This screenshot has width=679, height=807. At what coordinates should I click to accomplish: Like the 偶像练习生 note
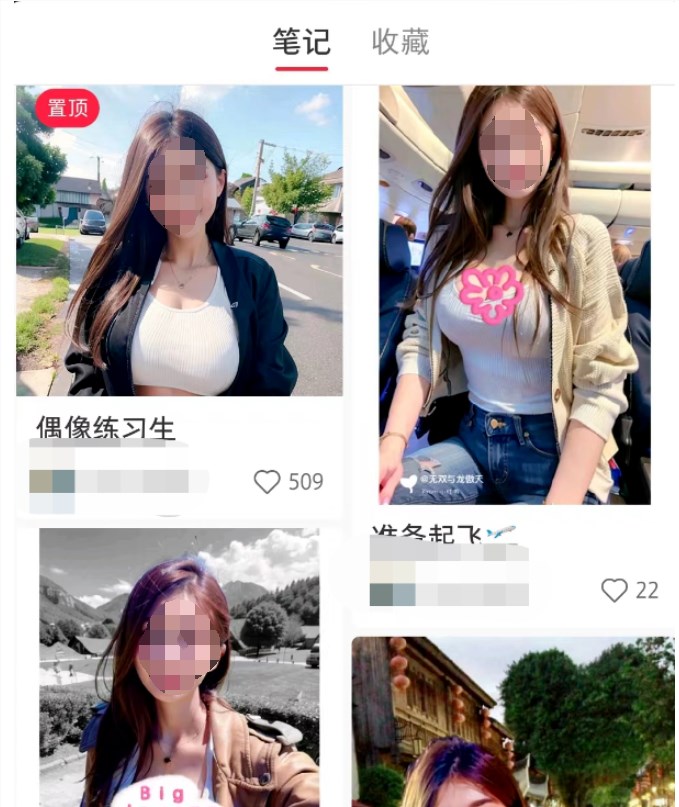pyautogui.click(x=267, y=482)
